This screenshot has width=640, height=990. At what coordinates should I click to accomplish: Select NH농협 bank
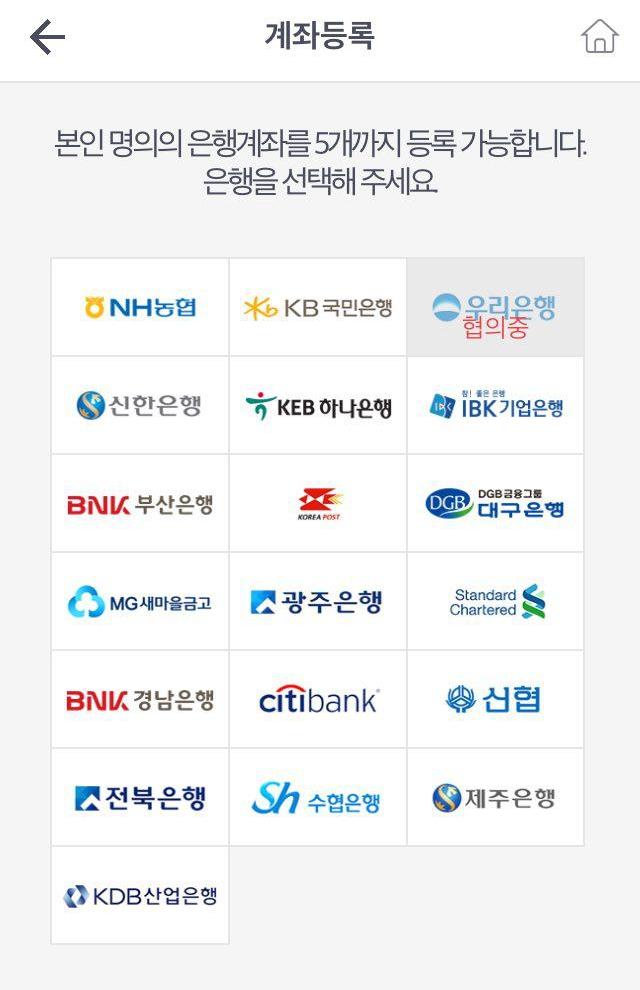tap(140, 307)
